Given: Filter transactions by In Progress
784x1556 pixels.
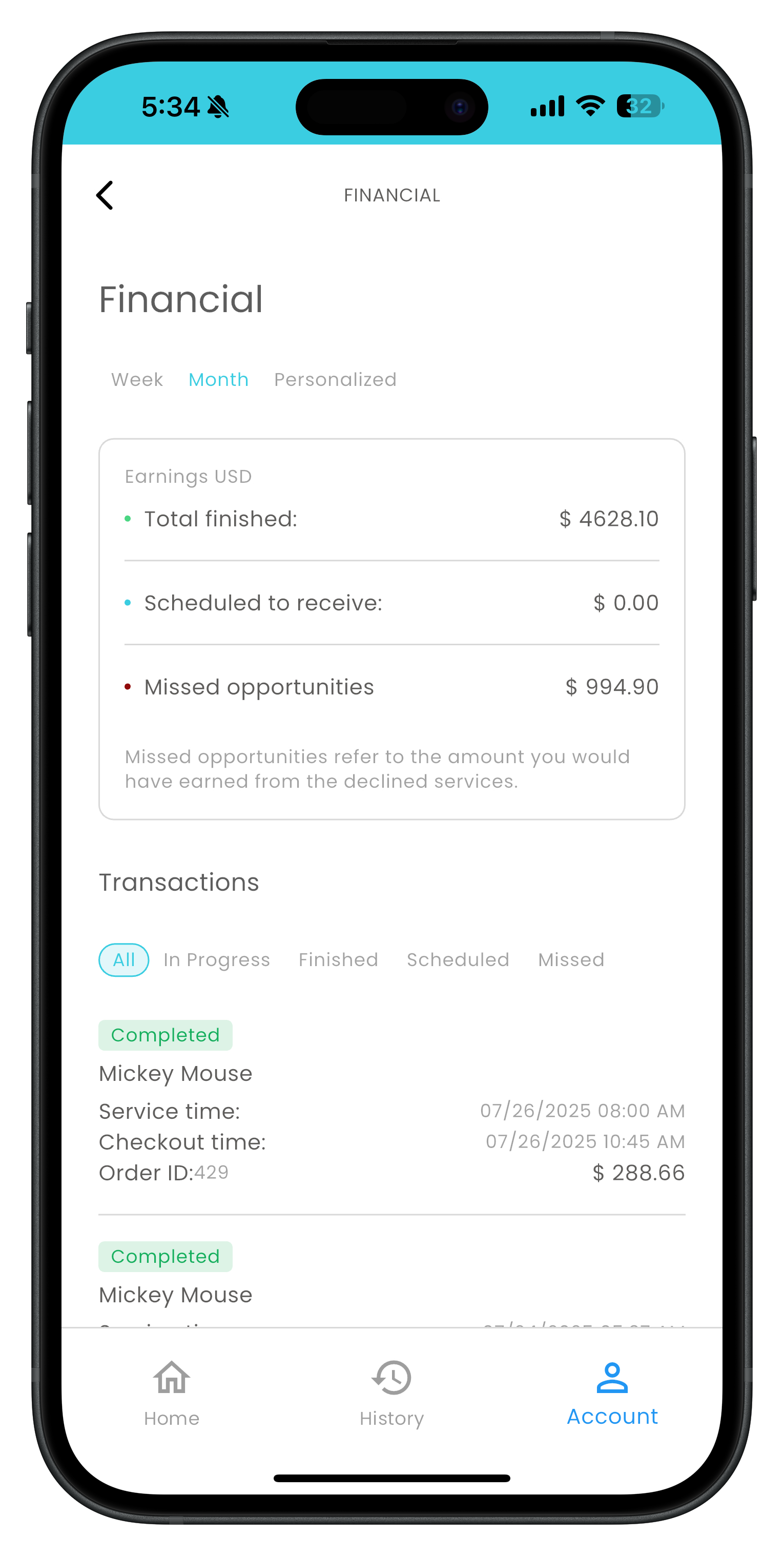Looking at the screenshot, I should point(216,959).
